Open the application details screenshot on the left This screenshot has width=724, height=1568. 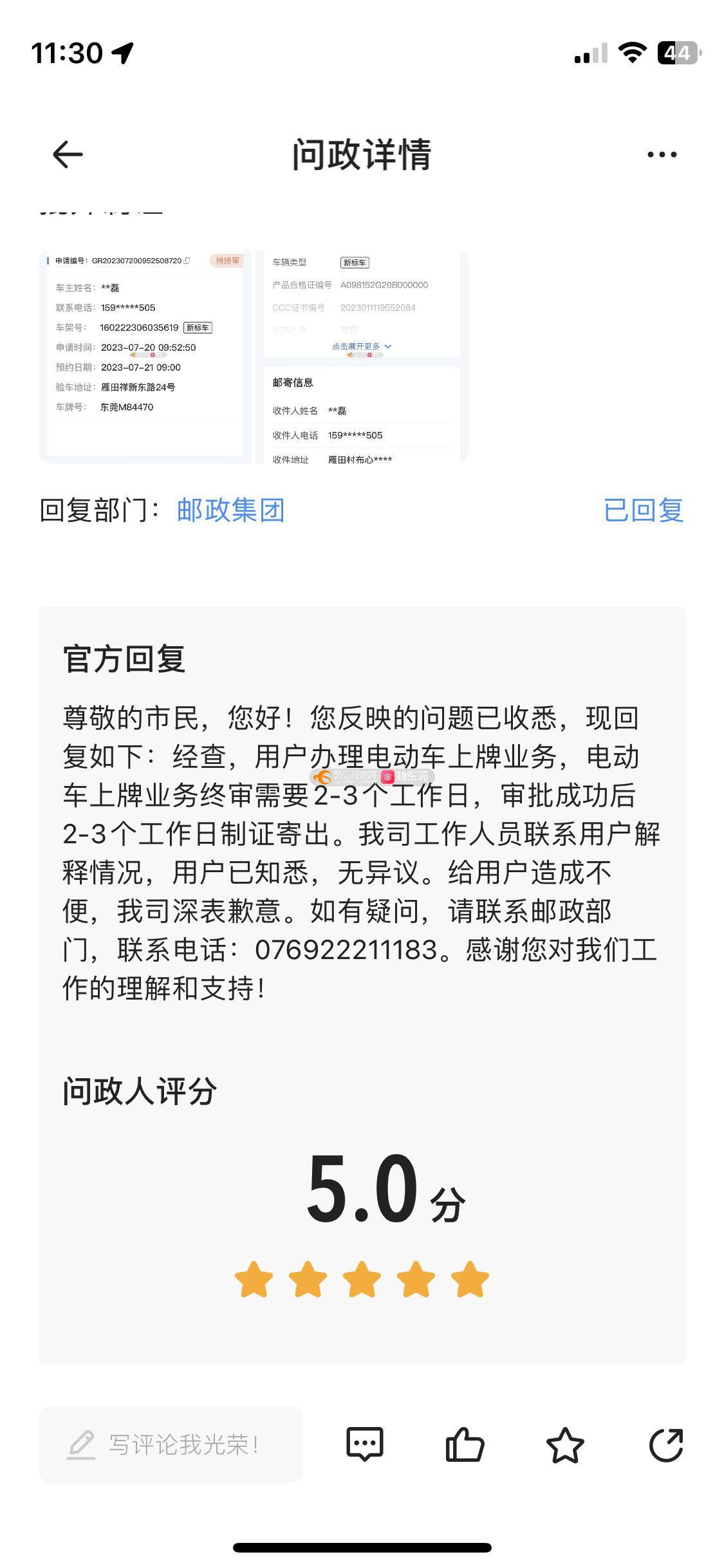(145, 356)
